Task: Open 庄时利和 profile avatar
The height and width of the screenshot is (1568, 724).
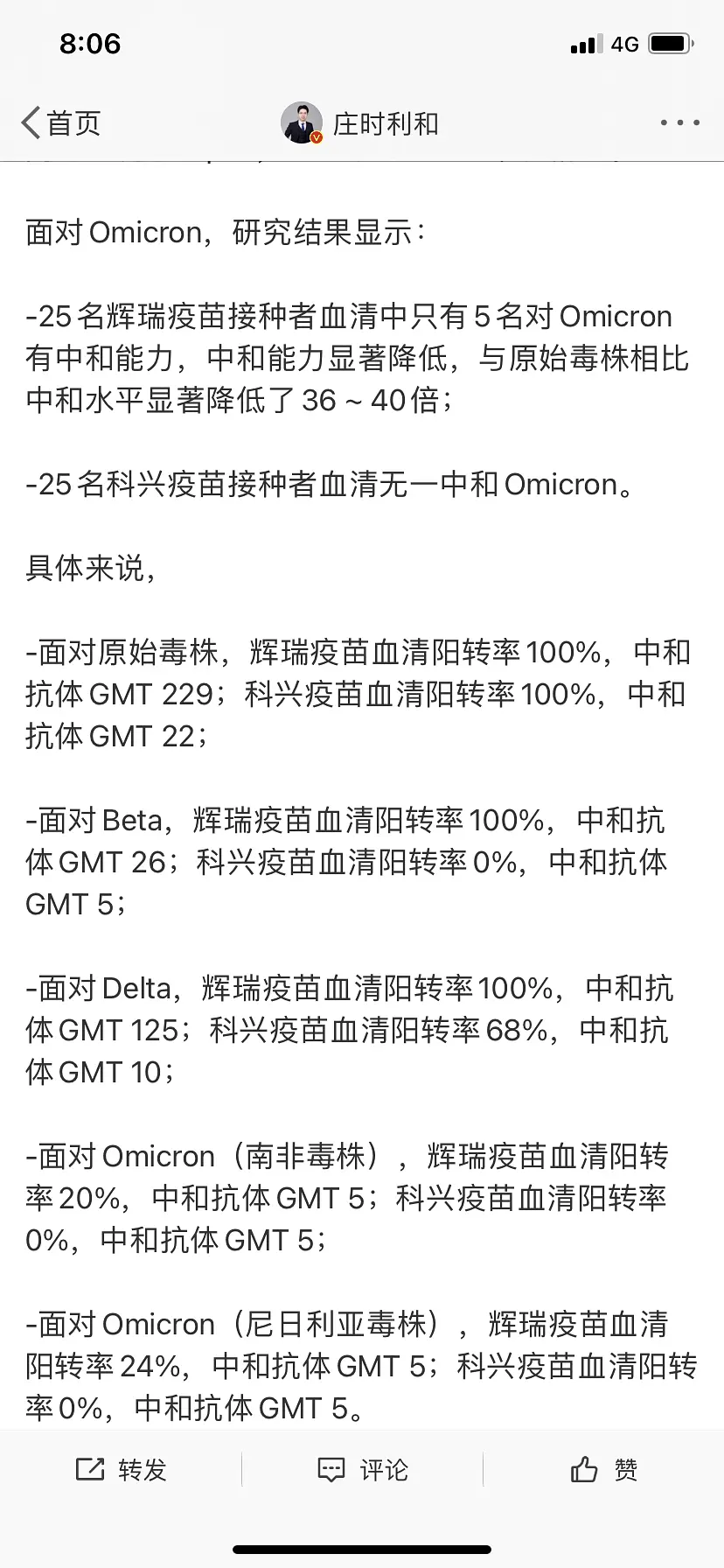Action: pyautogui.click(x=302, y=123)
